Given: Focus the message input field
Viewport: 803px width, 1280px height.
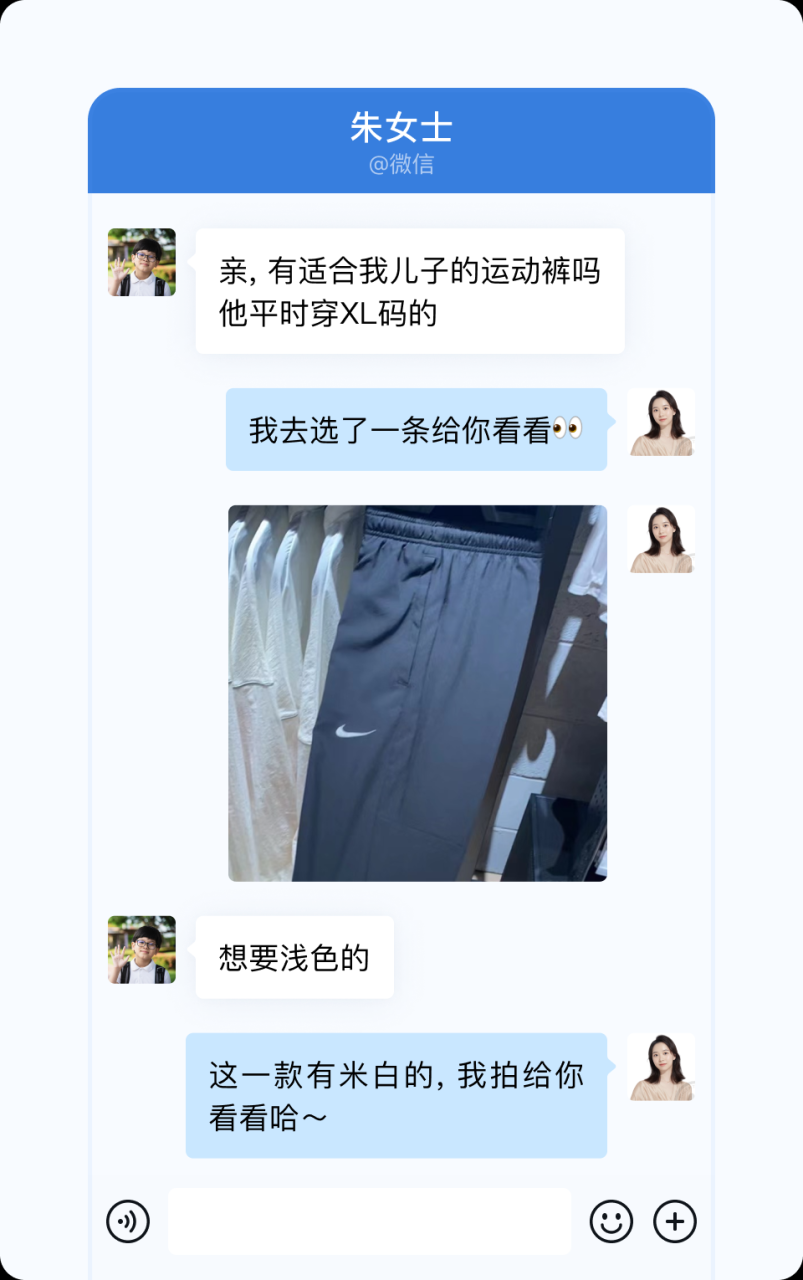Looking at the screenshot, I should click(x=369, y=1221).
